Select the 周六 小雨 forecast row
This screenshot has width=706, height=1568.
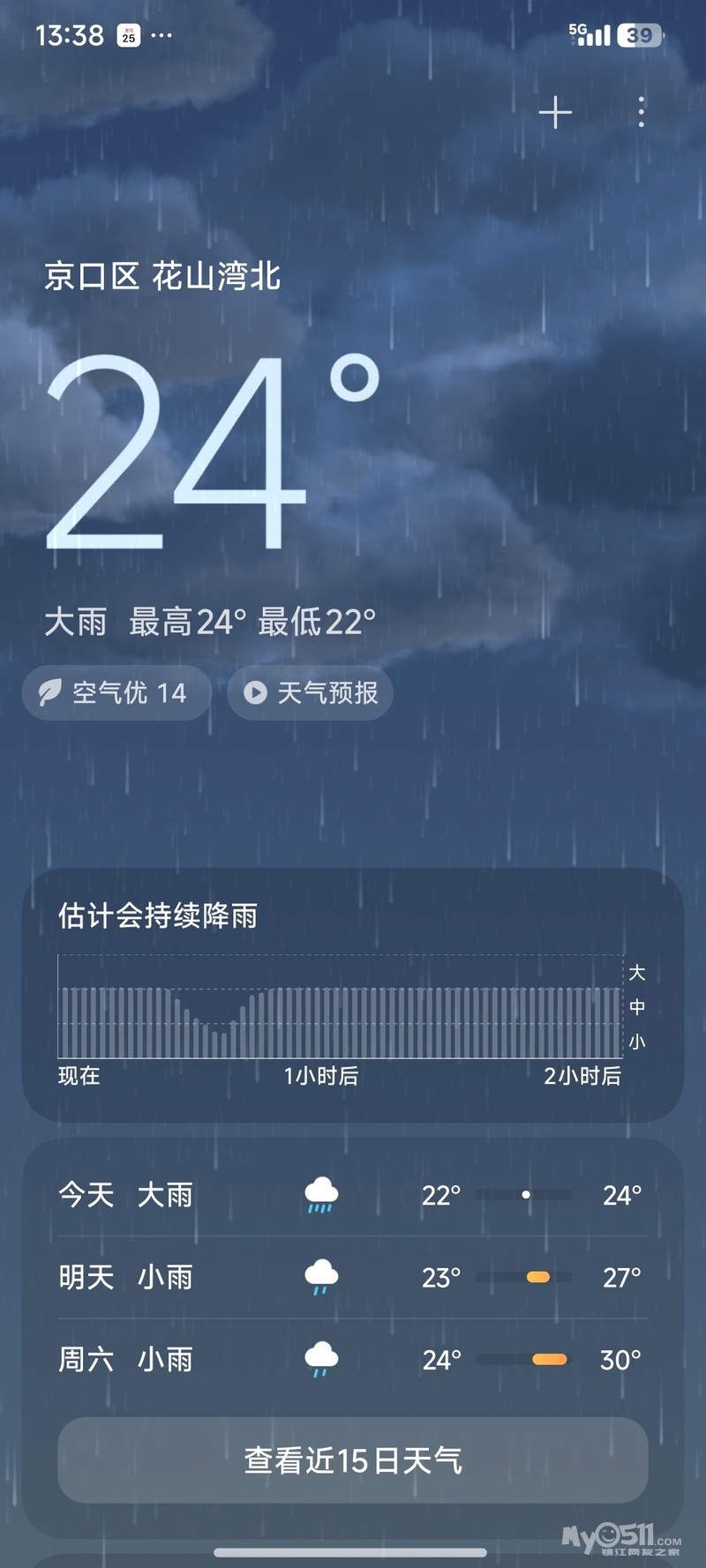pos(353,1359)
